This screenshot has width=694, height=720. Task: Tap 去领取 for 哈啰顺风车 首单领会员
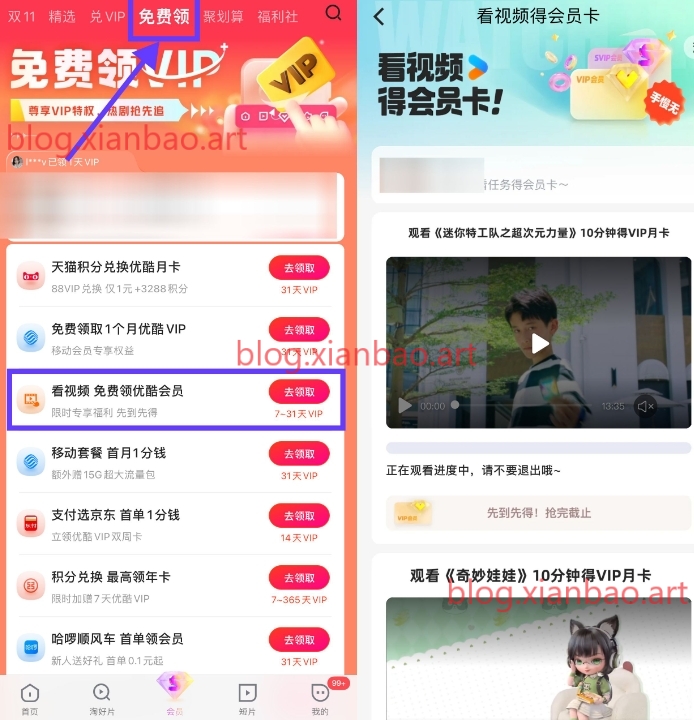tap(299, 640)
